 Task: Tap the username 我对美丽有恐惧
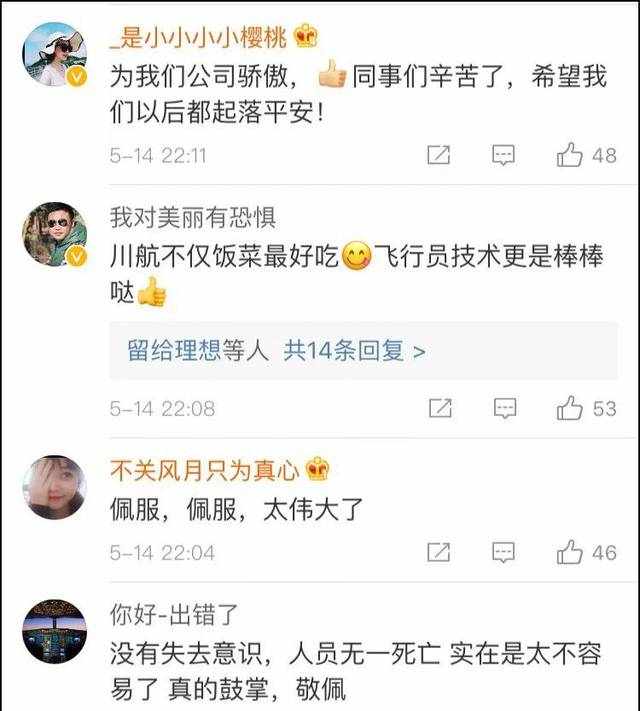coord(193,217)
